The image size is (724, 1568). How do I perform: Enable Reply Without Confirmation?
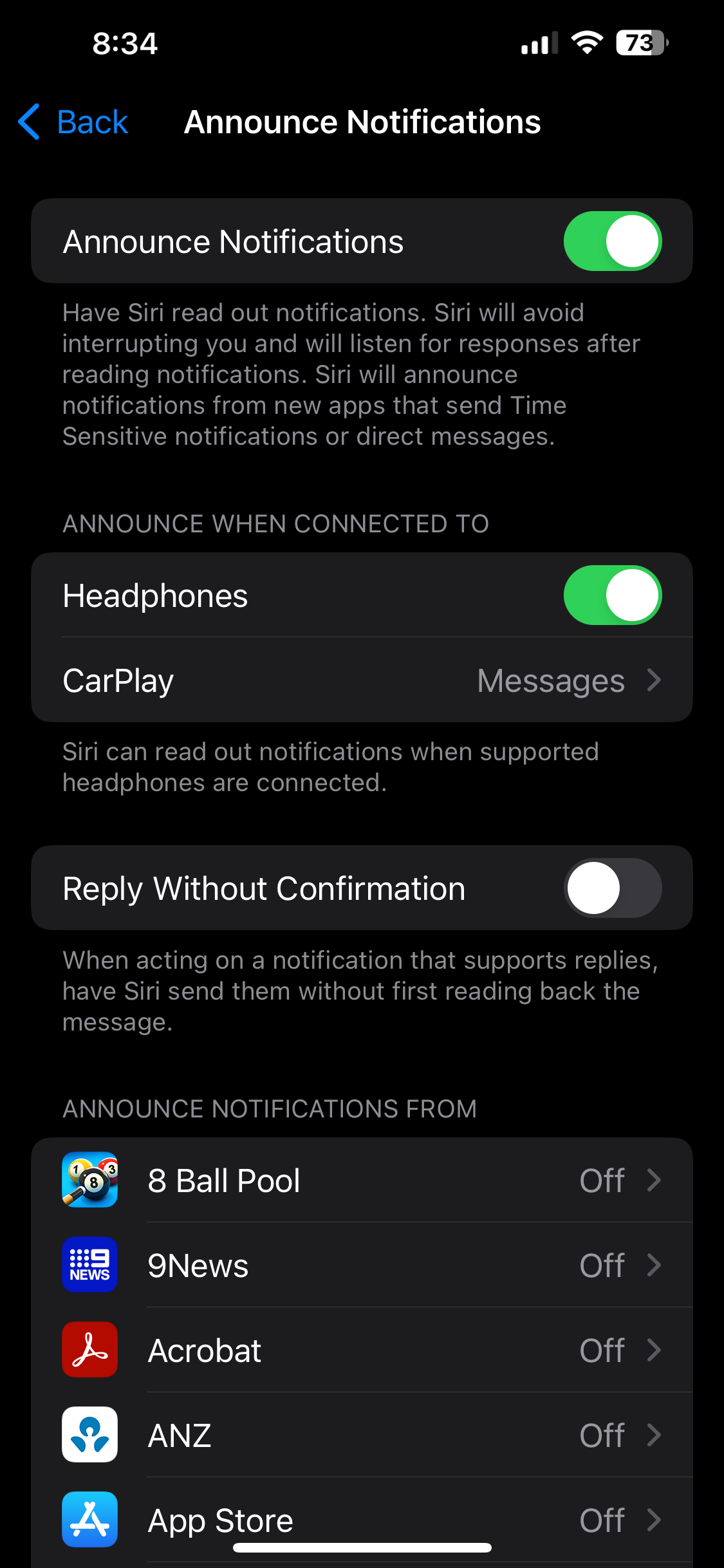612,888
